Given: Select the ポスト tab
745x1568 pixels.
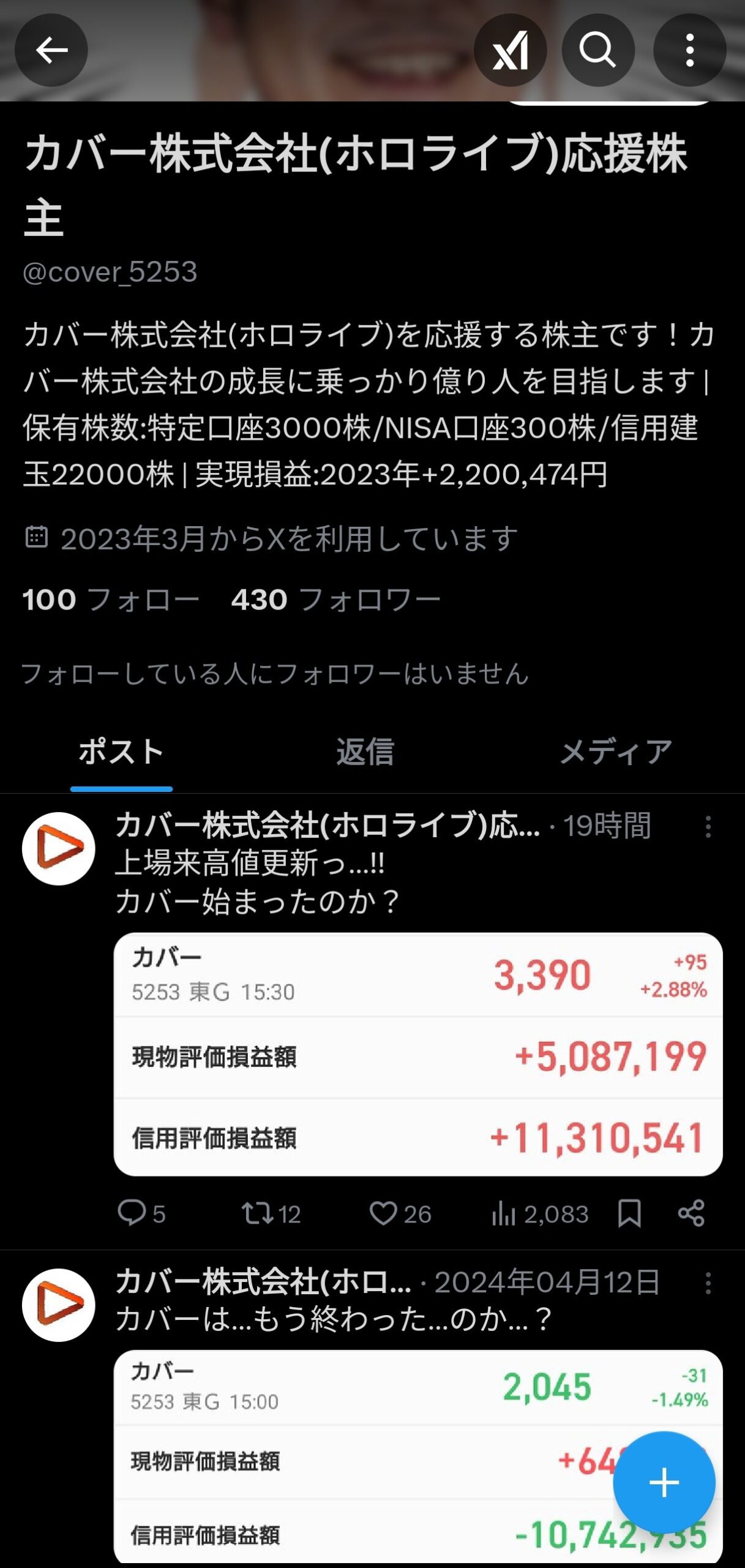Looking at the screenshot, I should (121, 752).
